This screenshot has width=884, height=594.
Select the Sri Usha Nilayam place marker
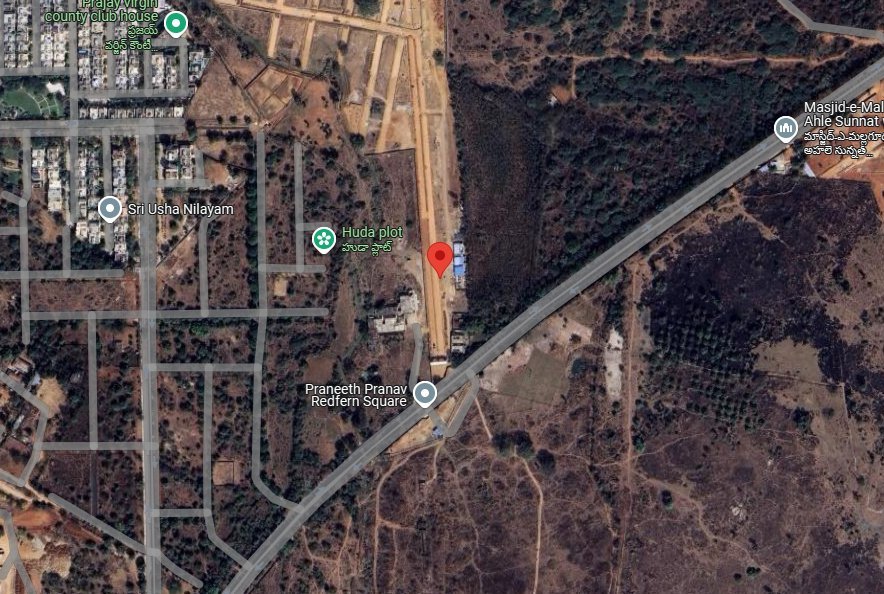110,209
